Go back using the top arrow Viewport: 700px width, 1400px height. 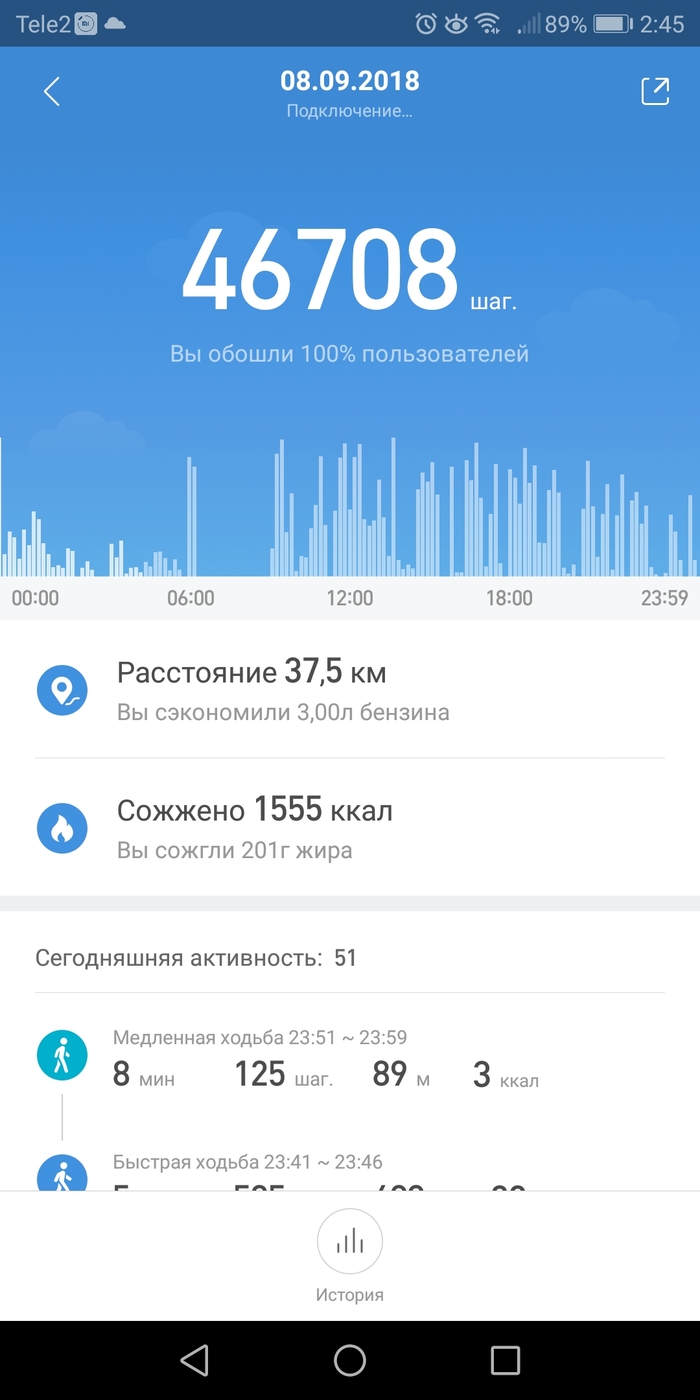pos(52,92)
